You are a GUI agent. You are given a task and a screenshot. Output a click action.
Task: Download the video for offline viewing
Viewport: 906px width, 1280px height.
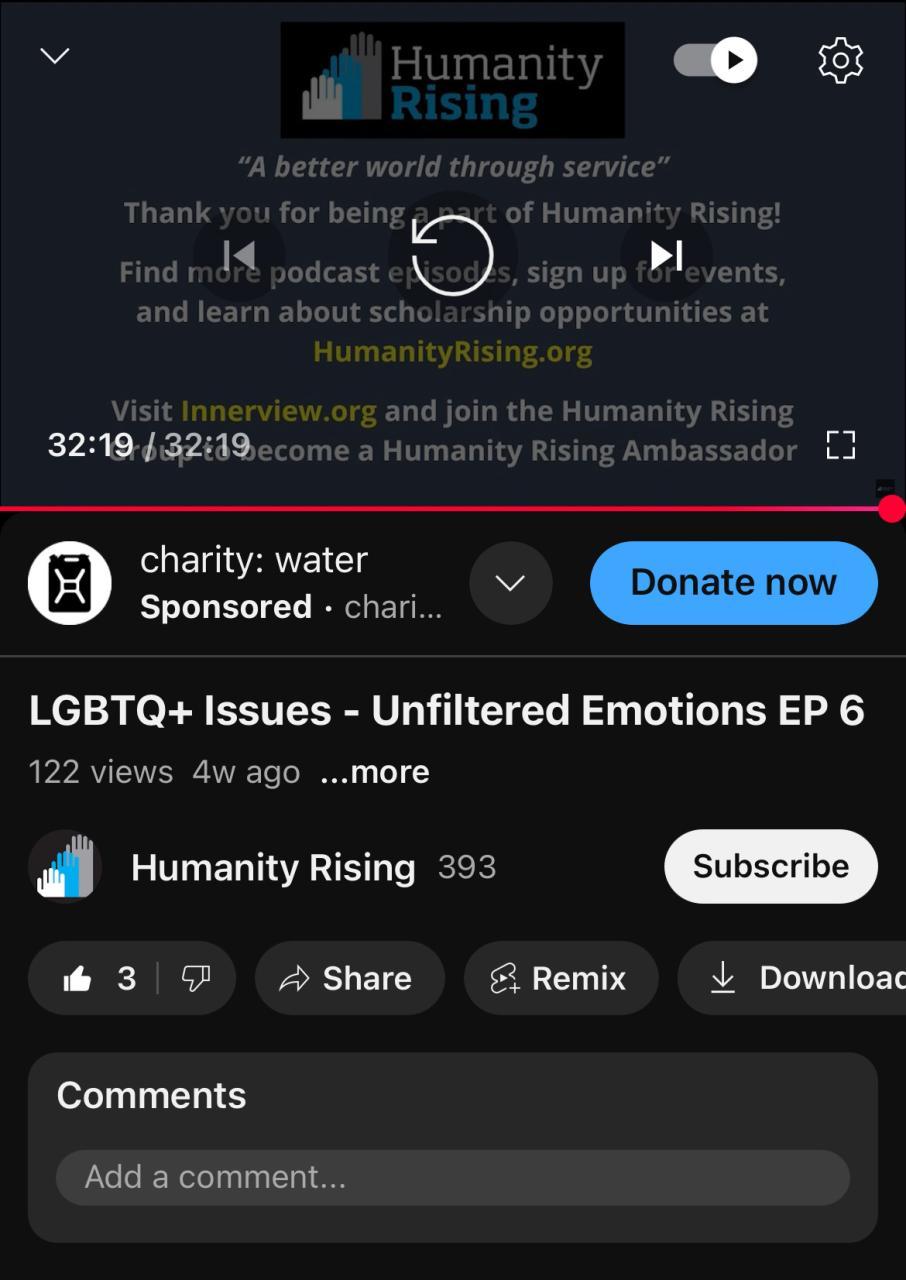click(790, 978)
